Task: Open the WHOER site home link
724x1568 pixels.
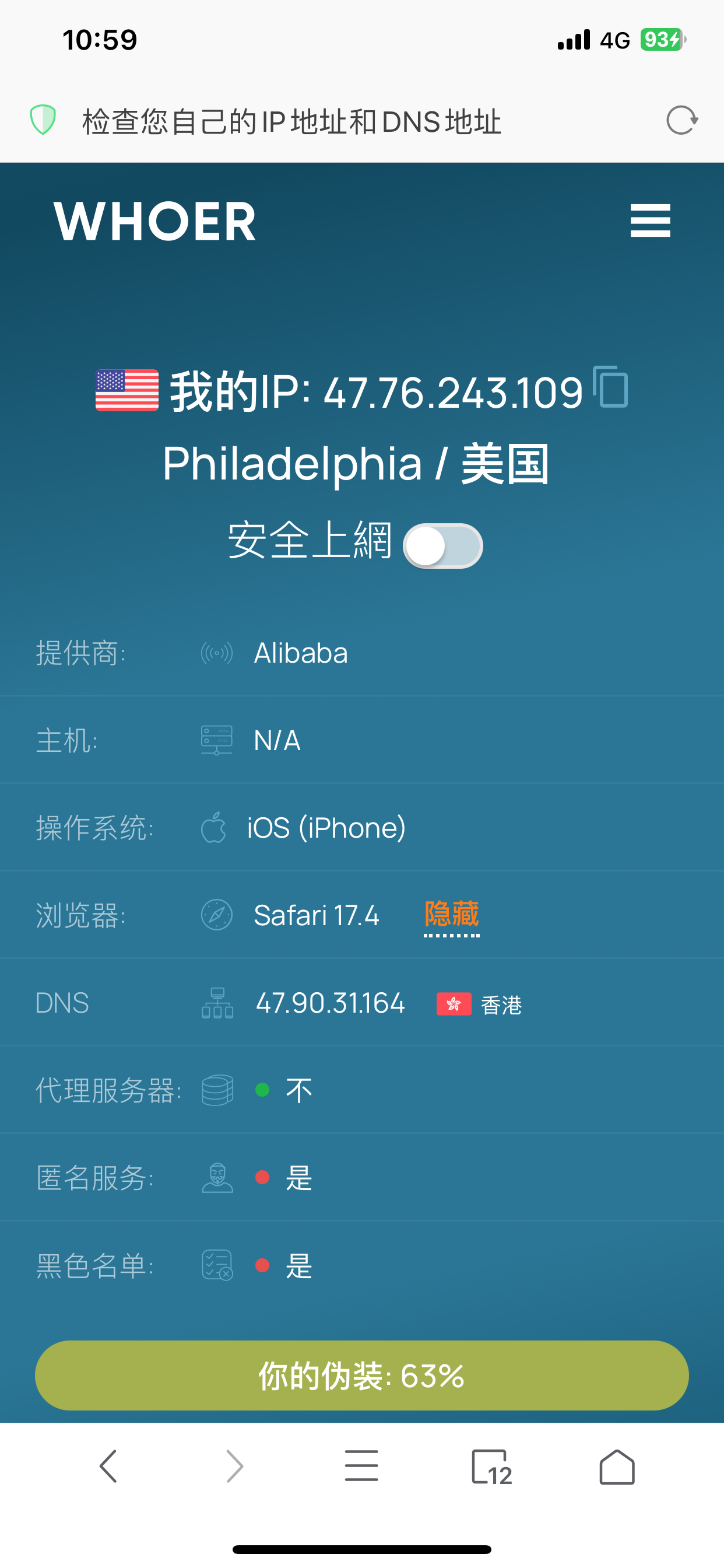Action: click(x=155, y=222)
